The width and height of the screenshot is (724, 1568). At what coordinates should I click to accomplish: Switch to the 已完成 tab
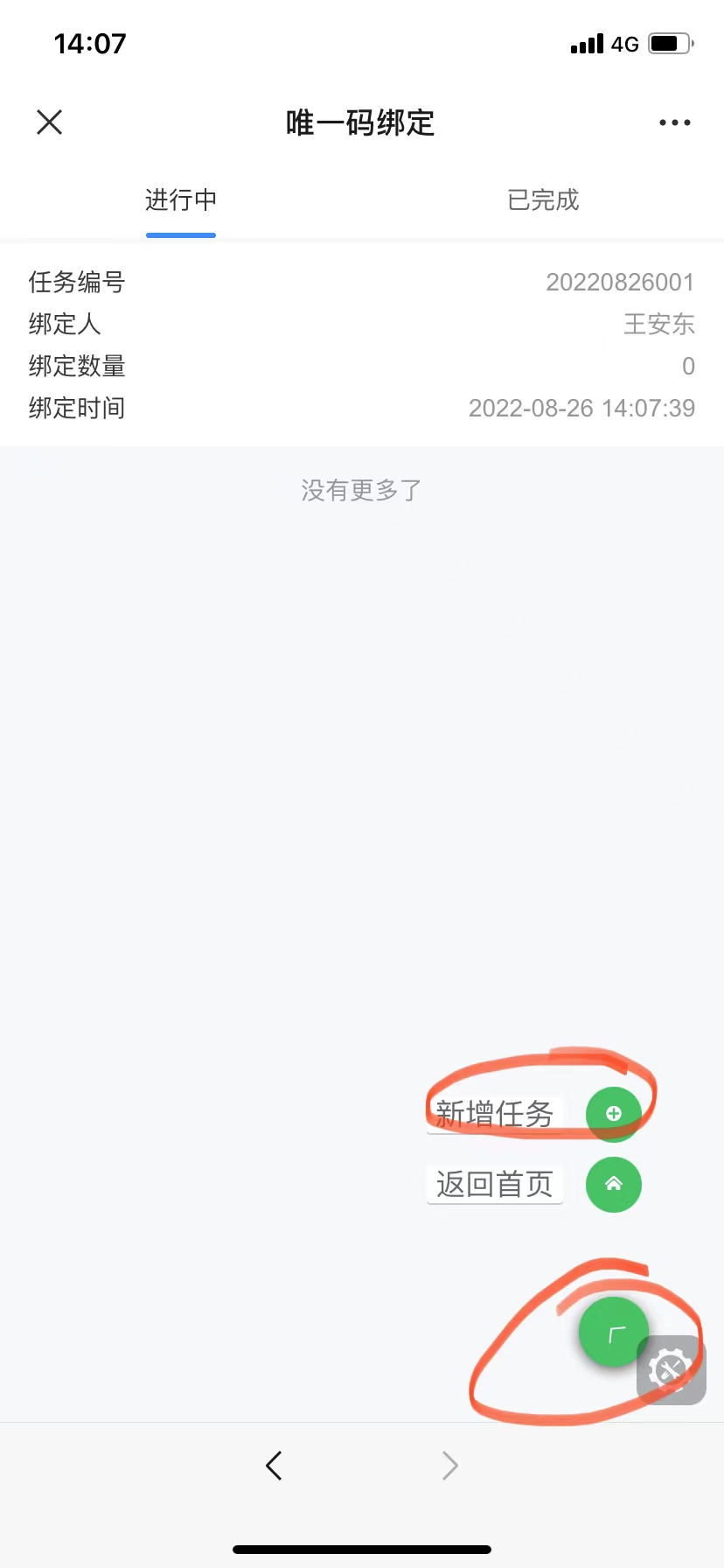click(x=543, y=200)
